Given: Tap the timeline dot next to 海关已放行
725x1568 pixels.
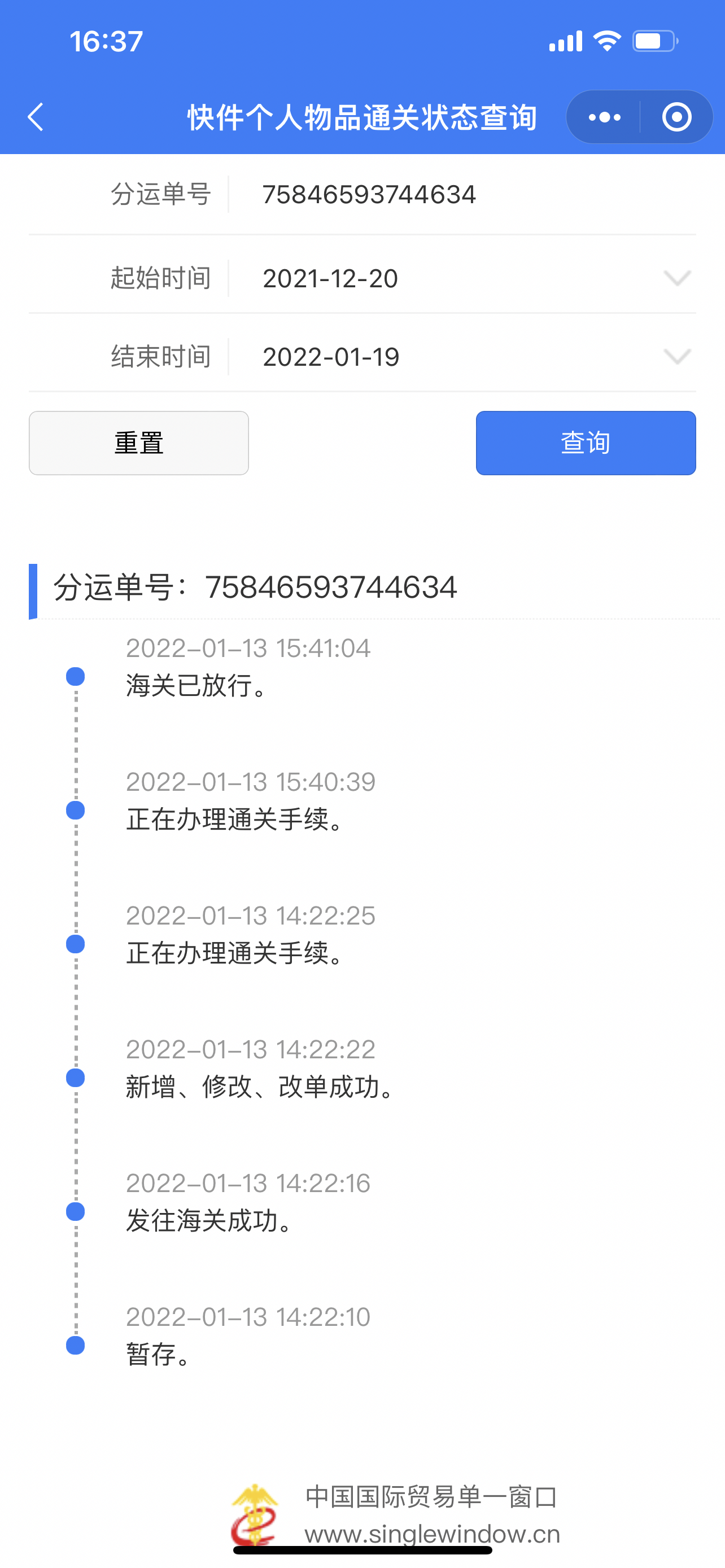Looking at the screenshot, I should pos(75,676).
